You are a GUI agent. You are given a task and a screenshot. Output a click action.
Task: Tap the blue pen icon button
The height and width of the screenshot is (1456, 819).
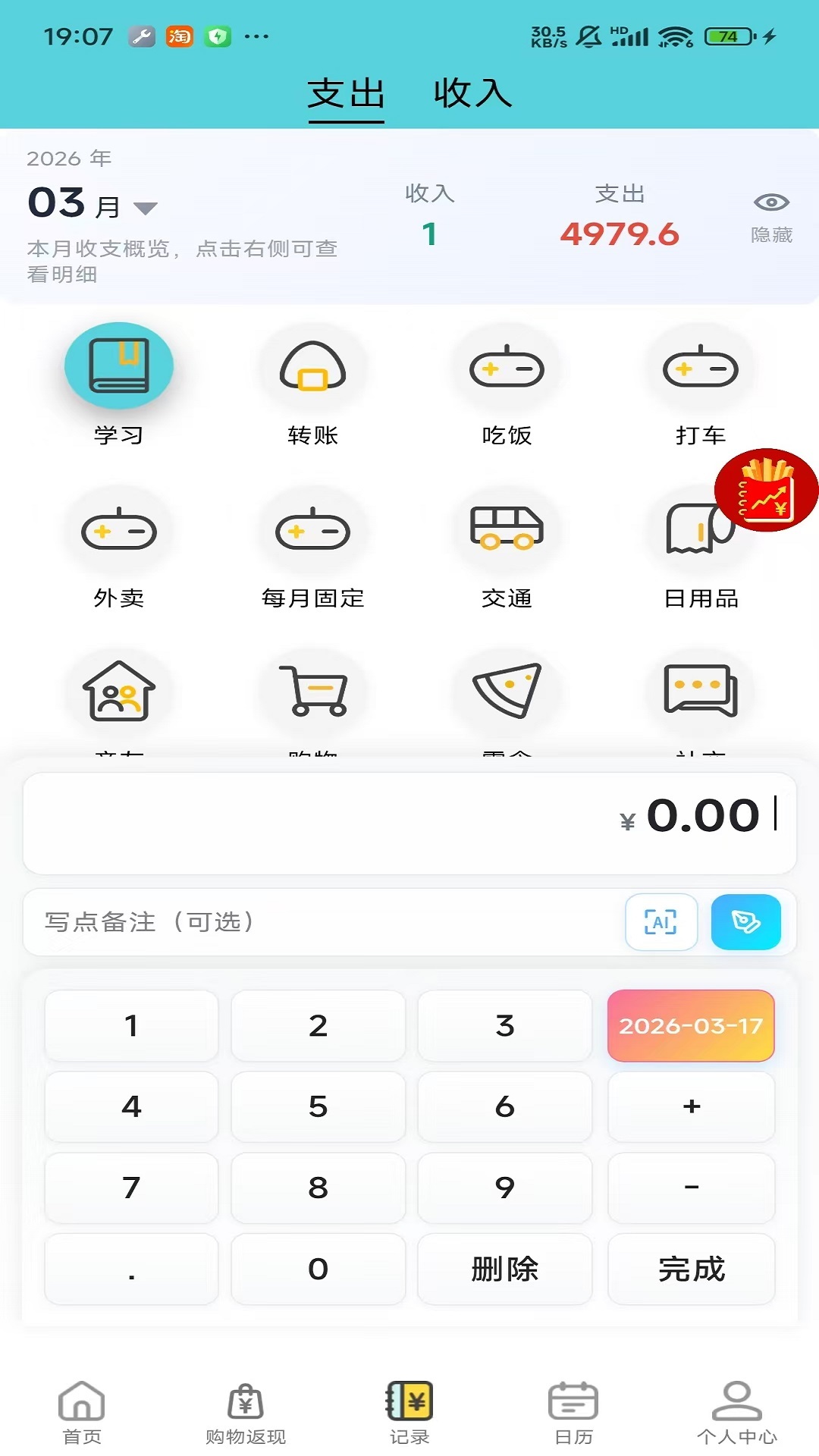746,922
